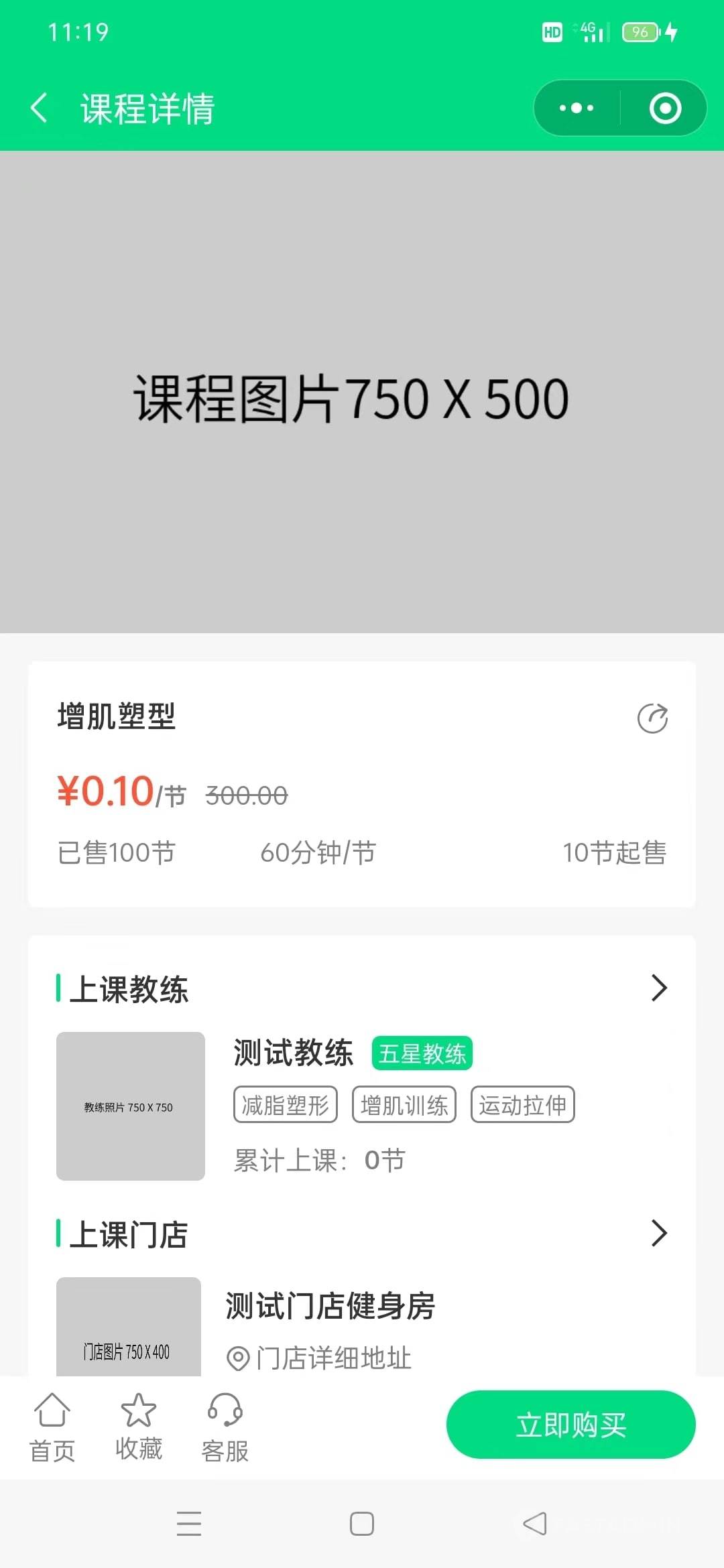Open 测试门店健身房 store details
The height and width of the screenshot is (1568, 724).
[x=330, y=1305]
